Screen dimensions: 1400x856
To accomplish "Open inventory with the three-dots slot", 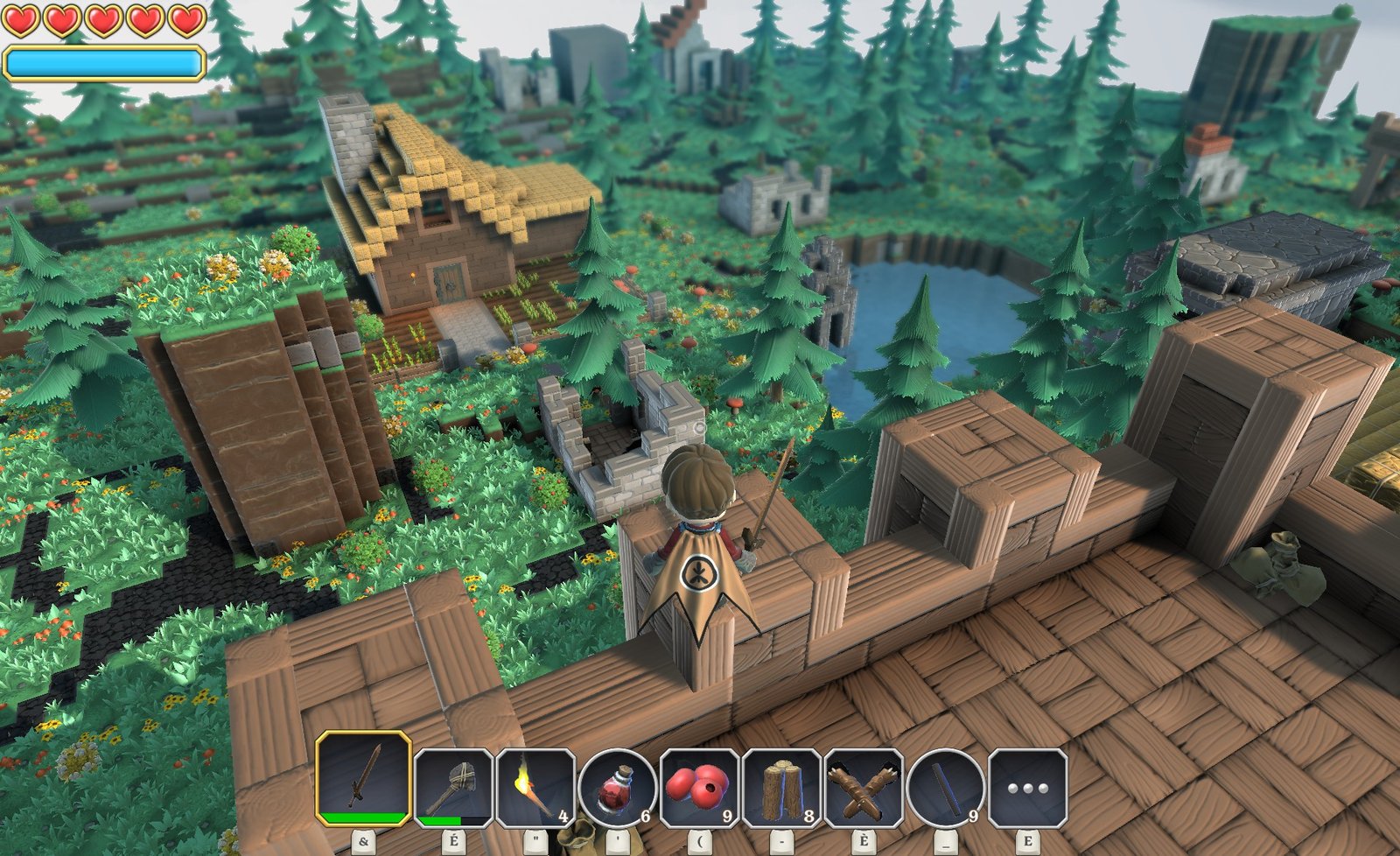I will [1027, 787].
